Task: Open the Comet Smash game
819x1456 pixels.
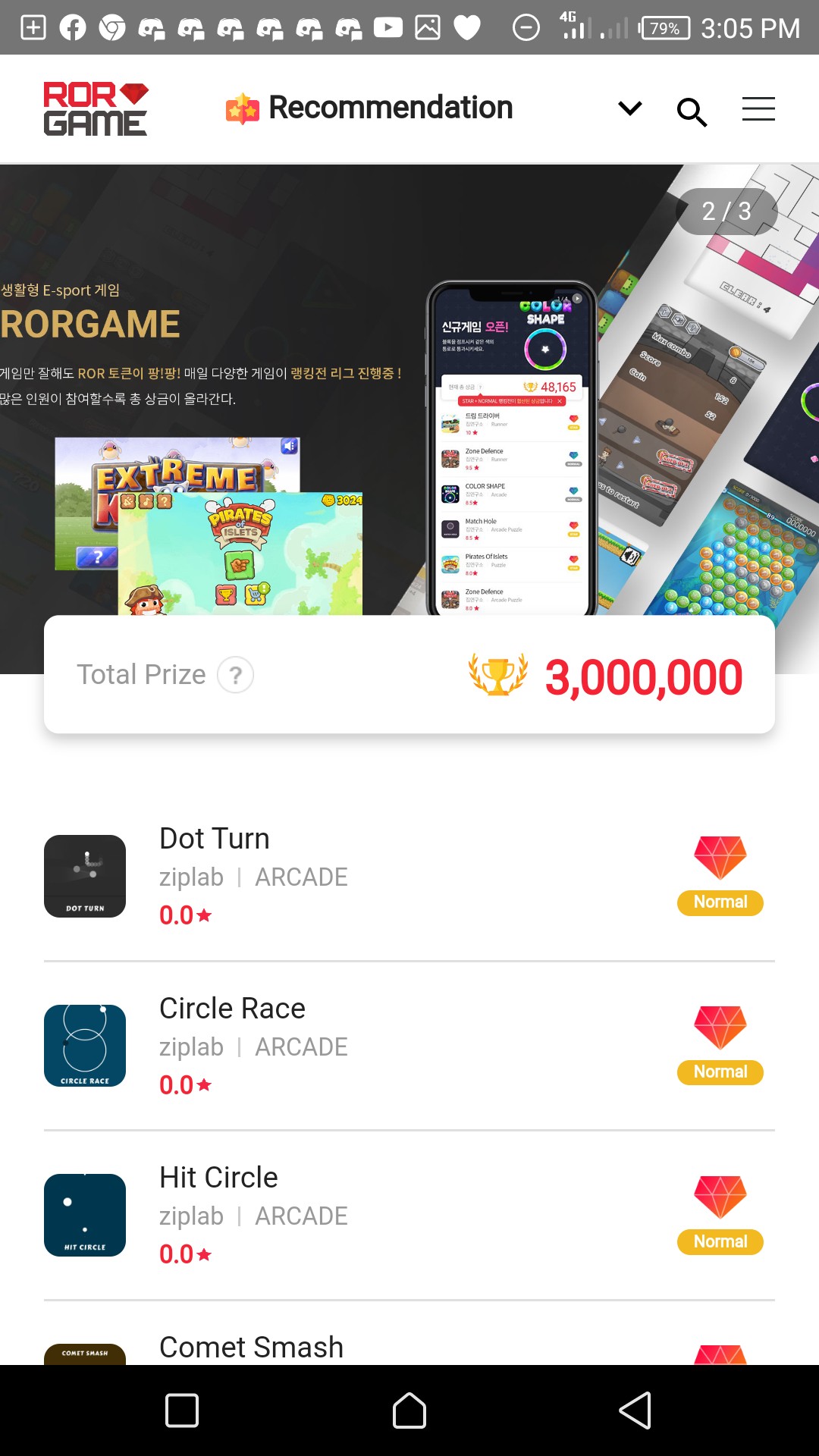Action: point(251,1348)
